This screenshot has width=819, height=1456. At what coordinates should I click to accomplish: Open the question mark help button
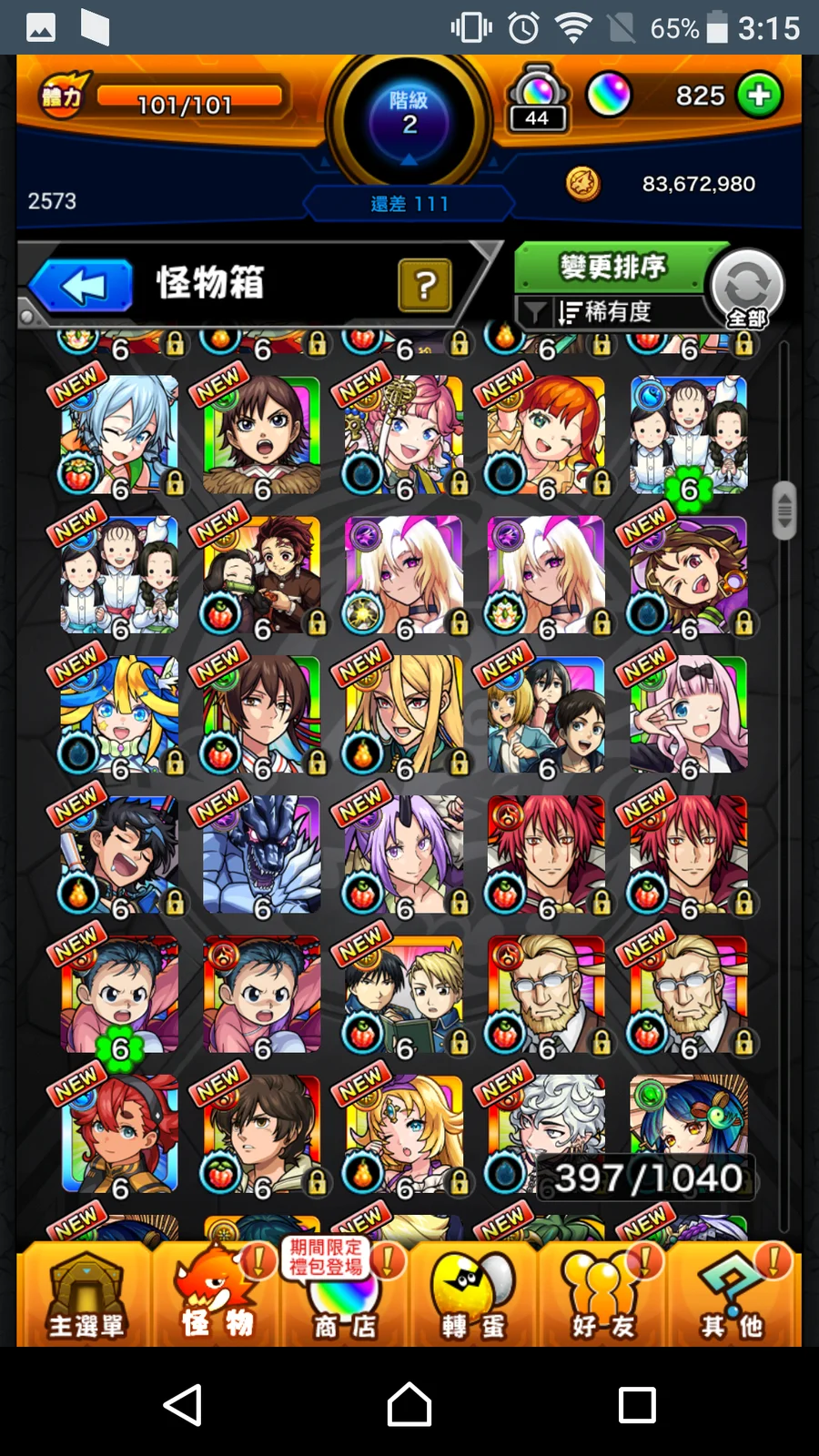coord(424,286)
